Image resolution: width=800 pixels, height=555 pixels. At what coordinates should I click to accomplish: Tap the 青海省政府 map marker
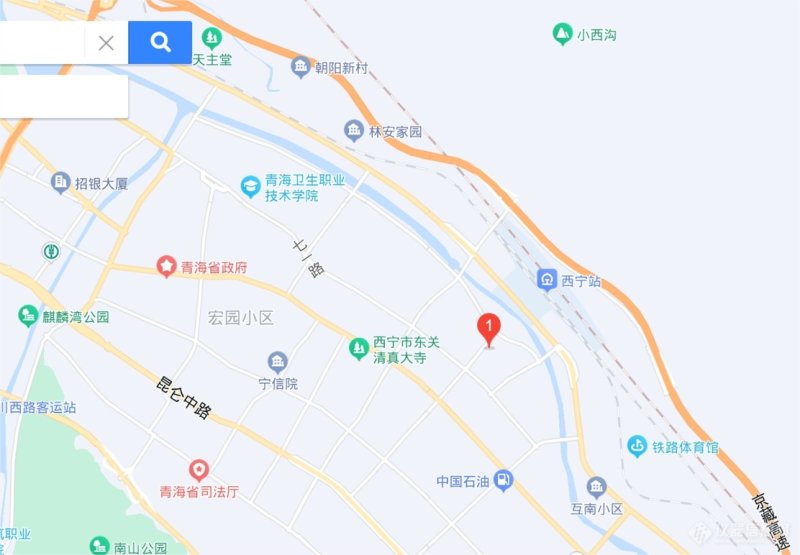pos(166,266)
